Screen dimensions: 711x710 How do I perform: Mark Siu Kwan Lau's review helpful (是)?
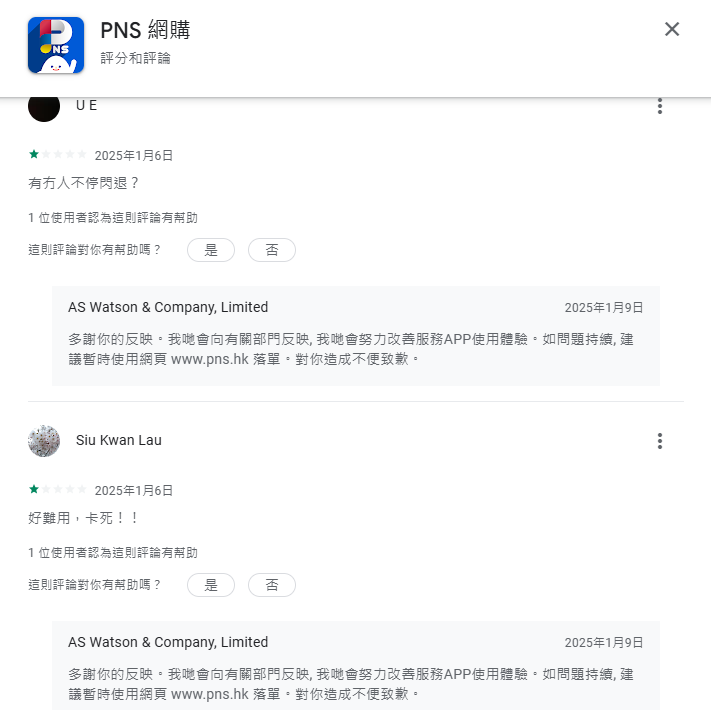pos(211,585)
